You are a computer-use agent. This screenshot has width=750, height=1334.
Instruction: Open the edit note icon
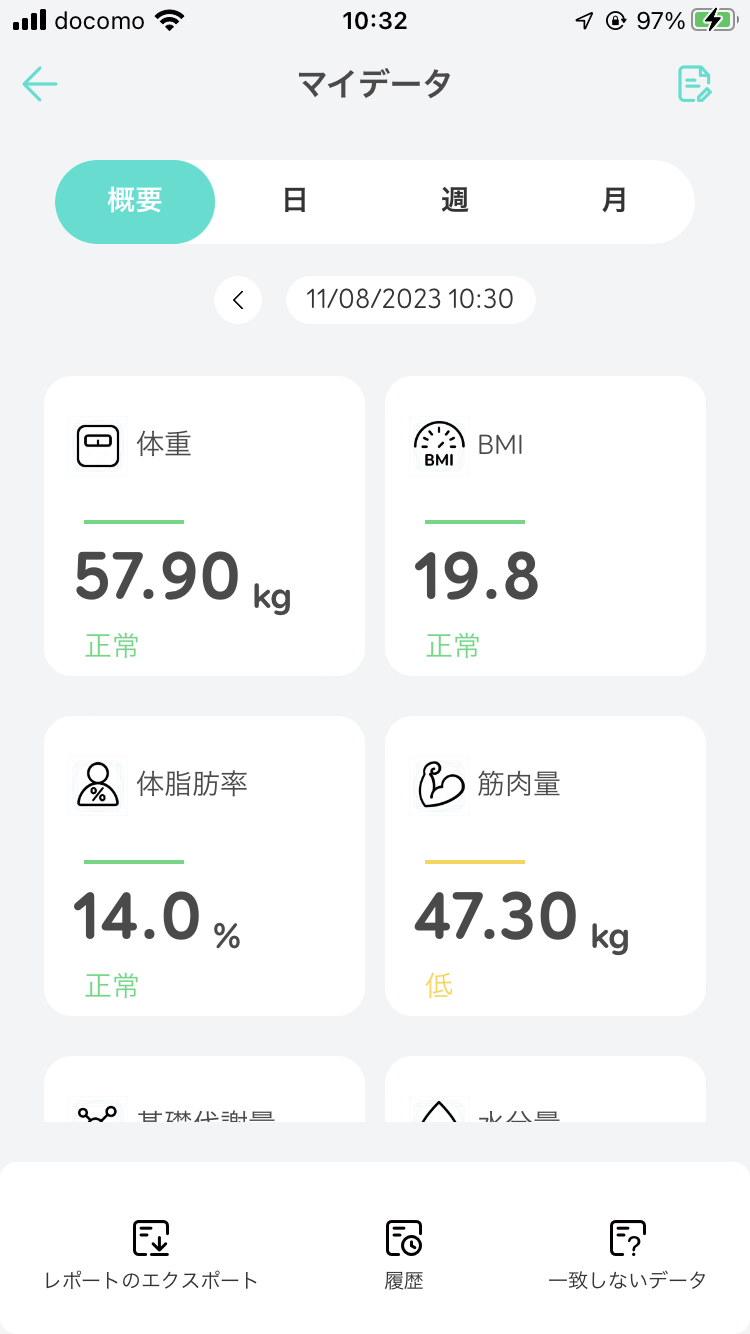(694, 85)
